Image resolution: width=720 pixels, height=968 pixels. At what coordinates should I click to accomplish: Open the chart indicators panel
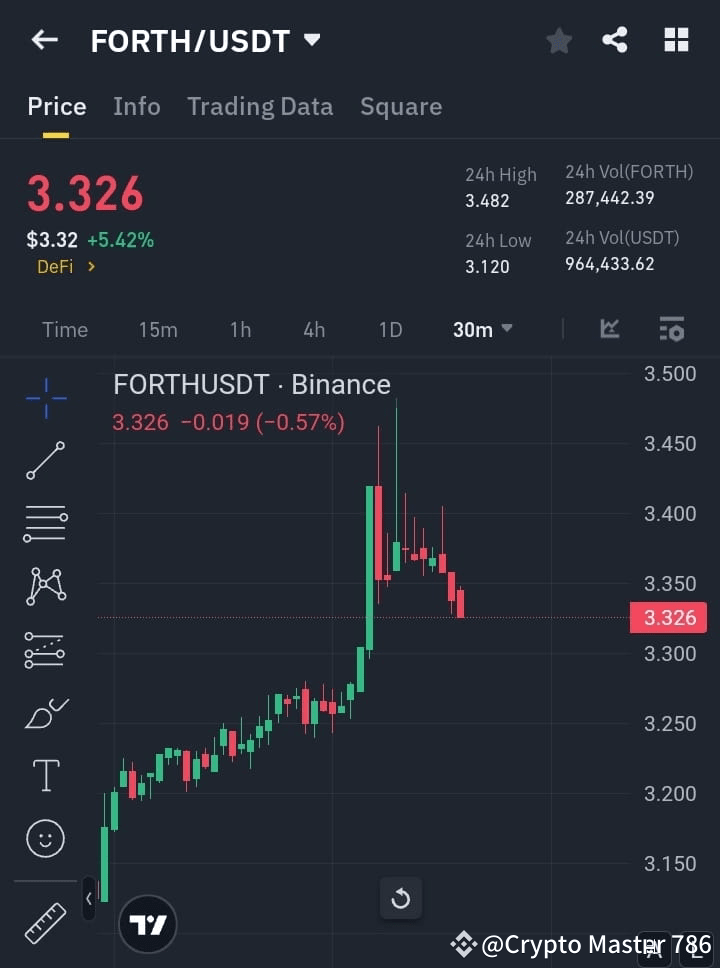(x=610, y=329)
